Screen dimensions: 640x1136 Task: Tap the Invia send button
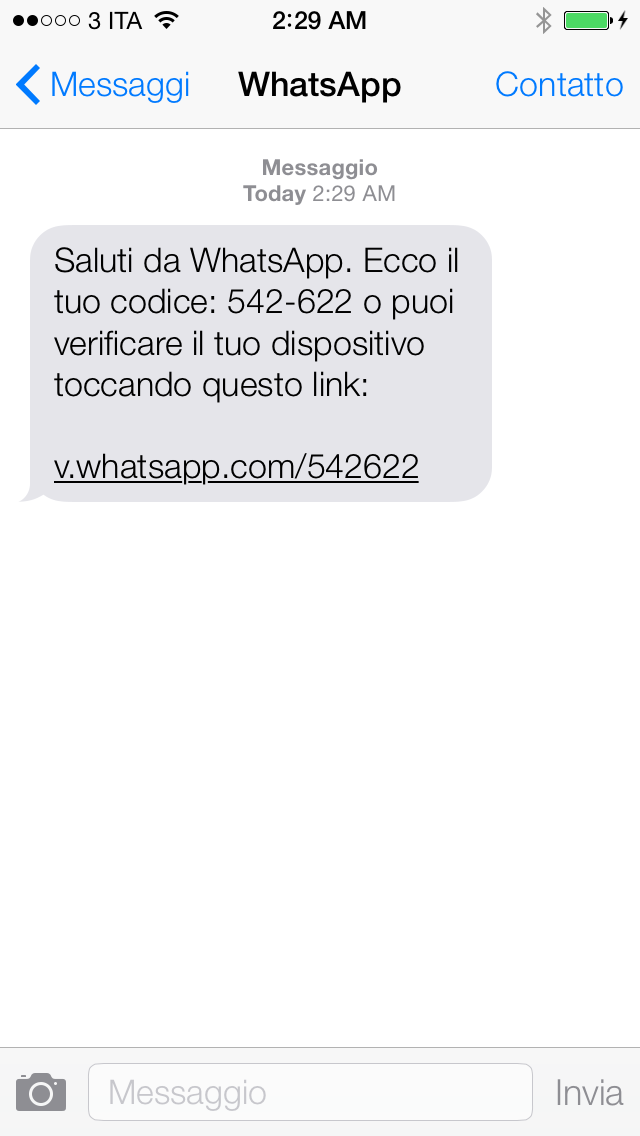pyautogui.click(x=589, y=1092)
